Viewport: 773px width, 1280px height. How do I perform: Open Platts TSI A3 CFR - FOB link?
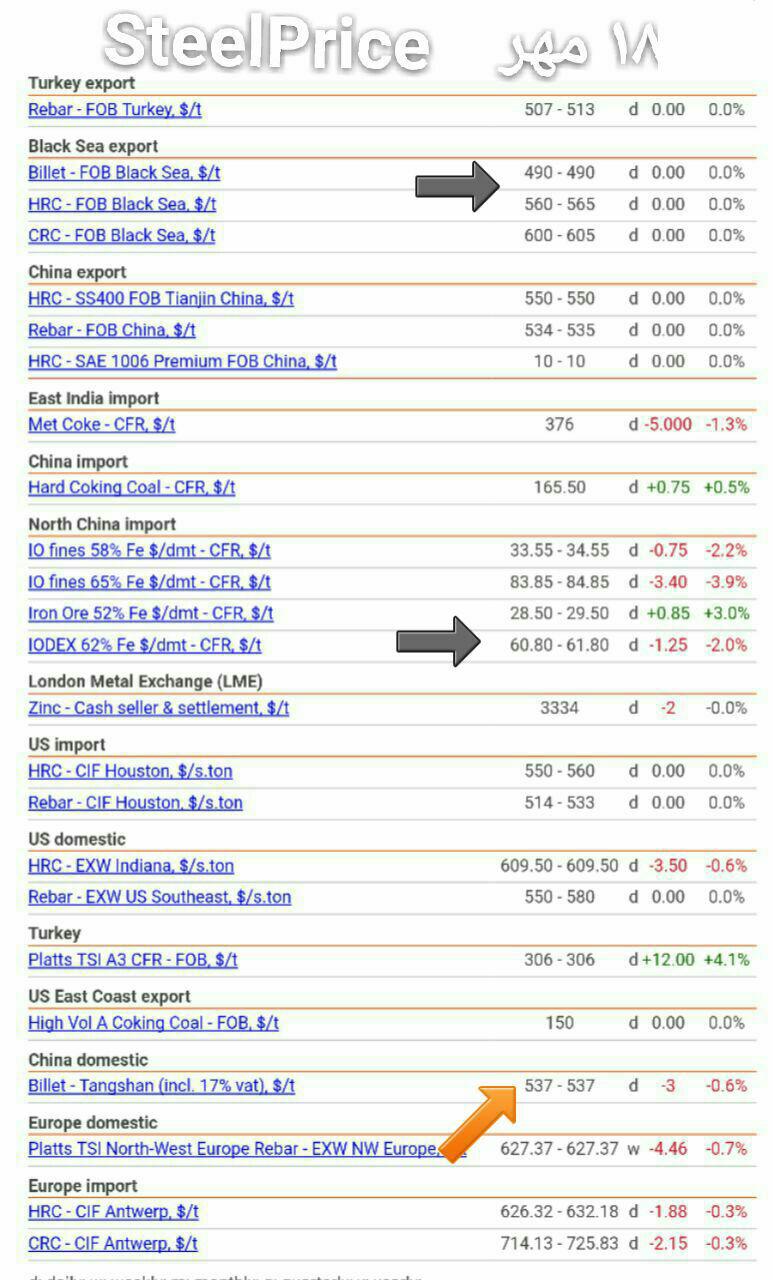click(x=133, y=959)
